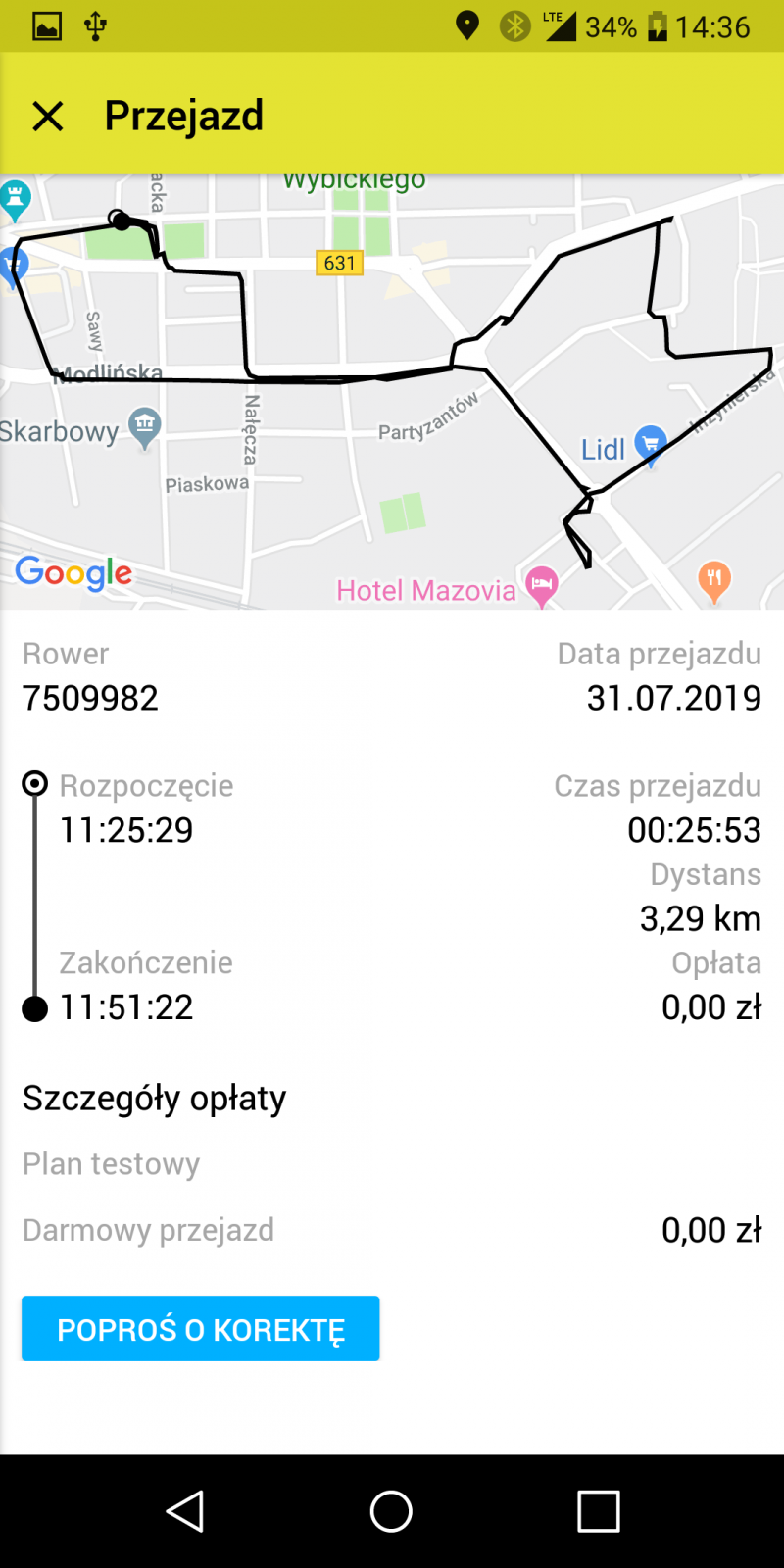Open the Lidl marker on the map
Viewport: 784px width, 1568px height.
(650, 447)
